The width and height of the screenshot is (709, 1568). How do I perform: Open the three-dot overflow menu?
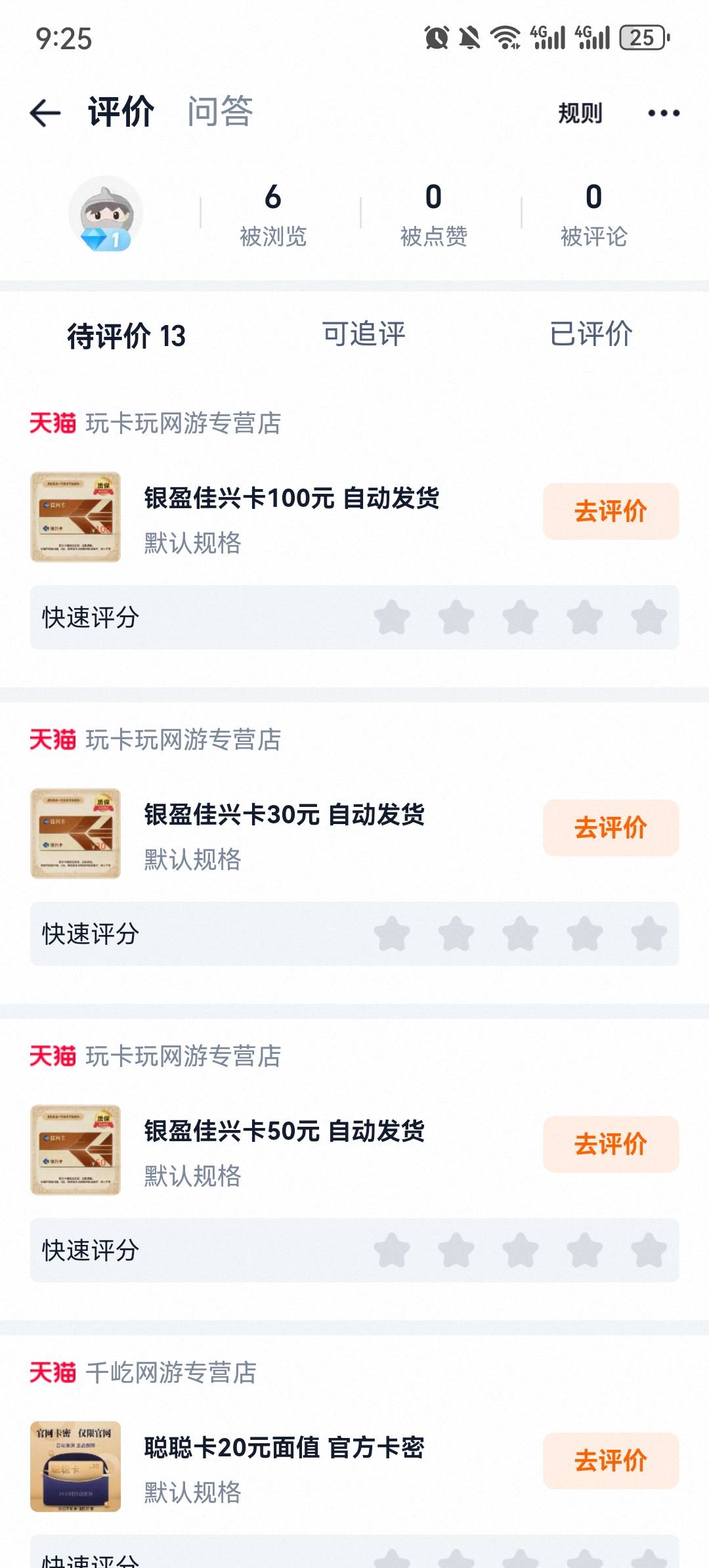point(663,113)
